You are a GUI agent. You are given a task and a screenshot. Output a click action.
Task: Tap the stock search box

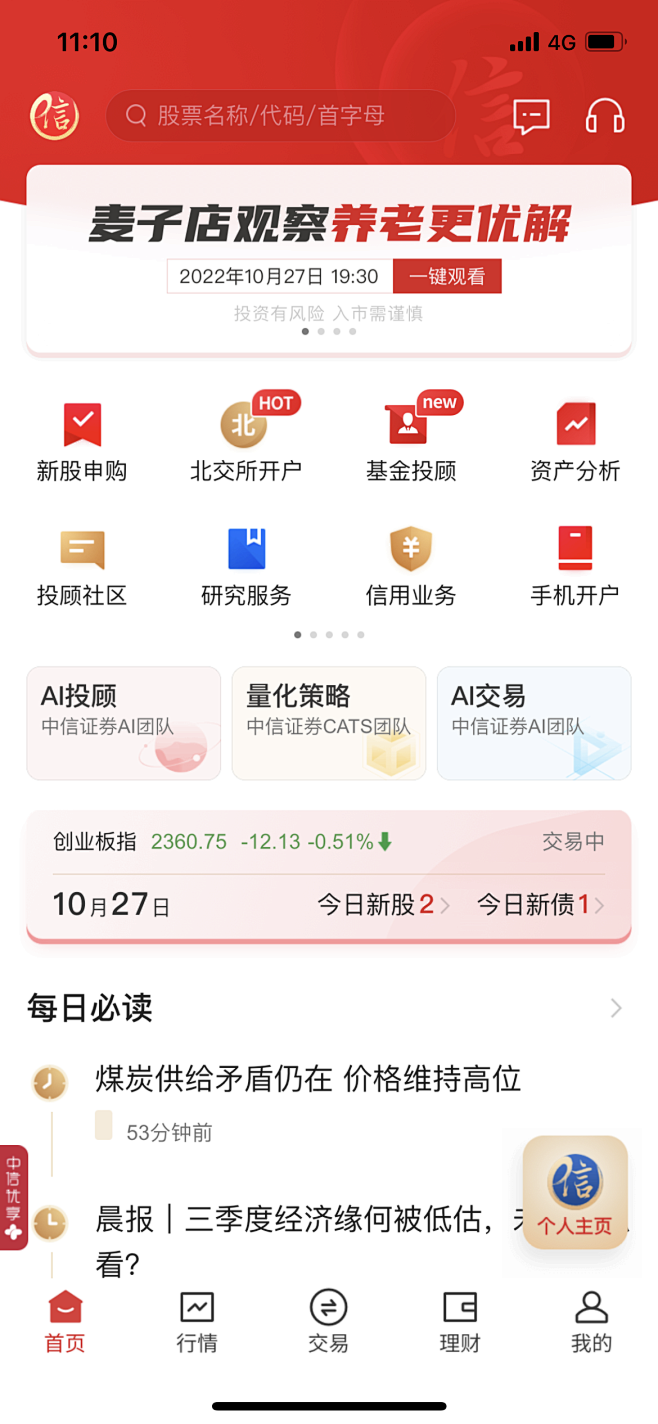click(x=280, y=116)
